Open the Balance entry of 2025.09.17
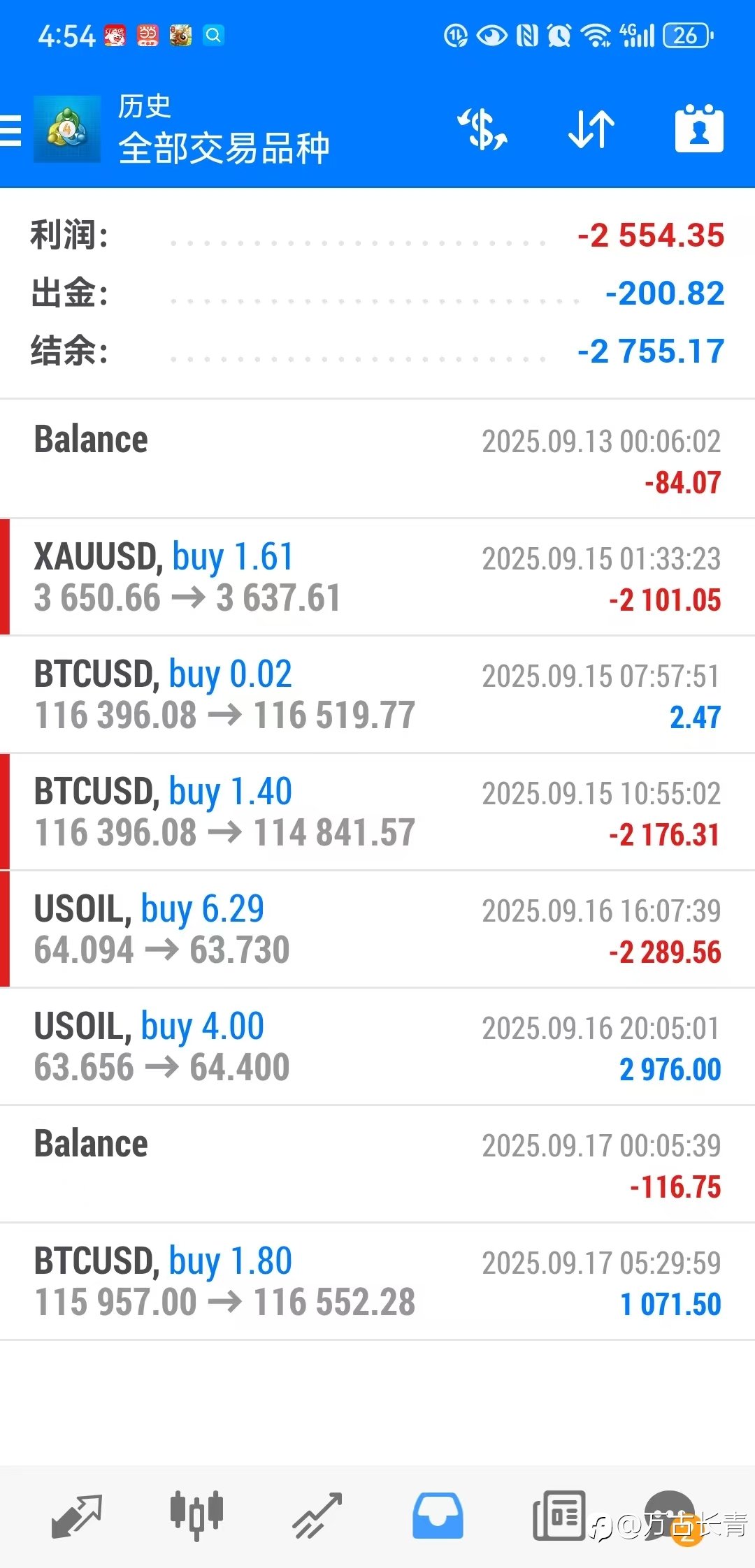This screenshot has width=755, height=1568. pyautogui.click(x=377, y=1164)
